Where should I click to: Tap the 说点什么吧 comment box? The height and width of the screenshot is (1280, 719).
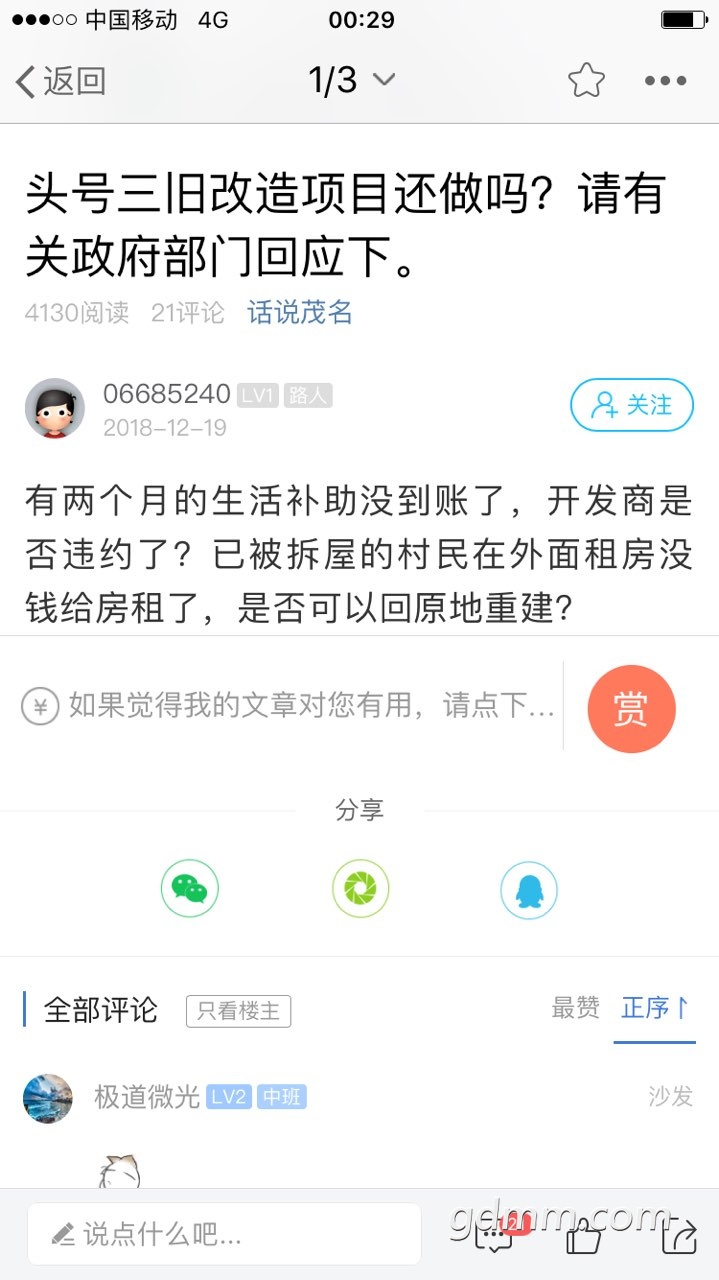click(224, 1234)
